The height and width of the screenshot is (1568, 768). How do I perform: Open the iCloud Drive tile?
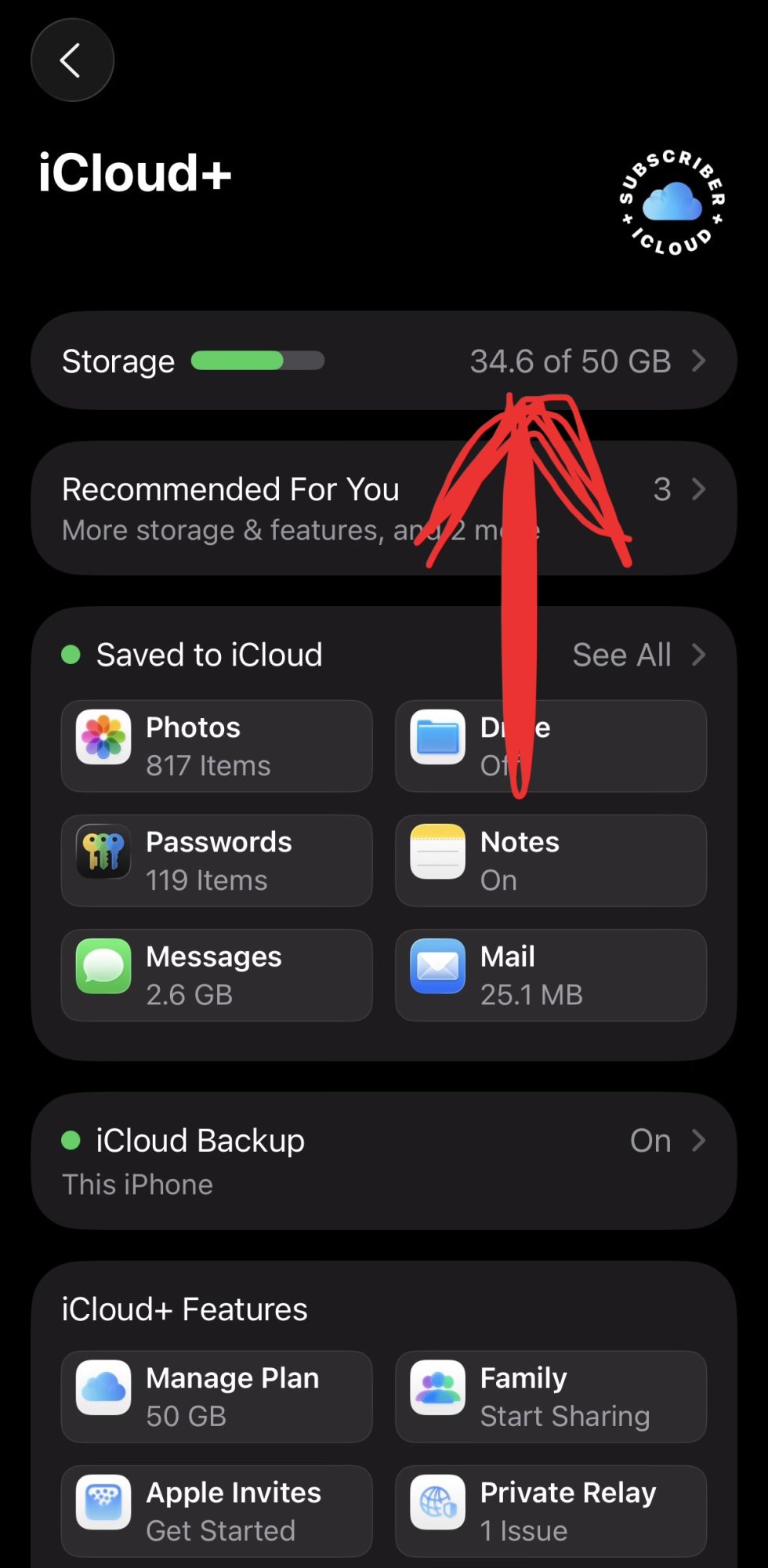[x=551, y=746]
